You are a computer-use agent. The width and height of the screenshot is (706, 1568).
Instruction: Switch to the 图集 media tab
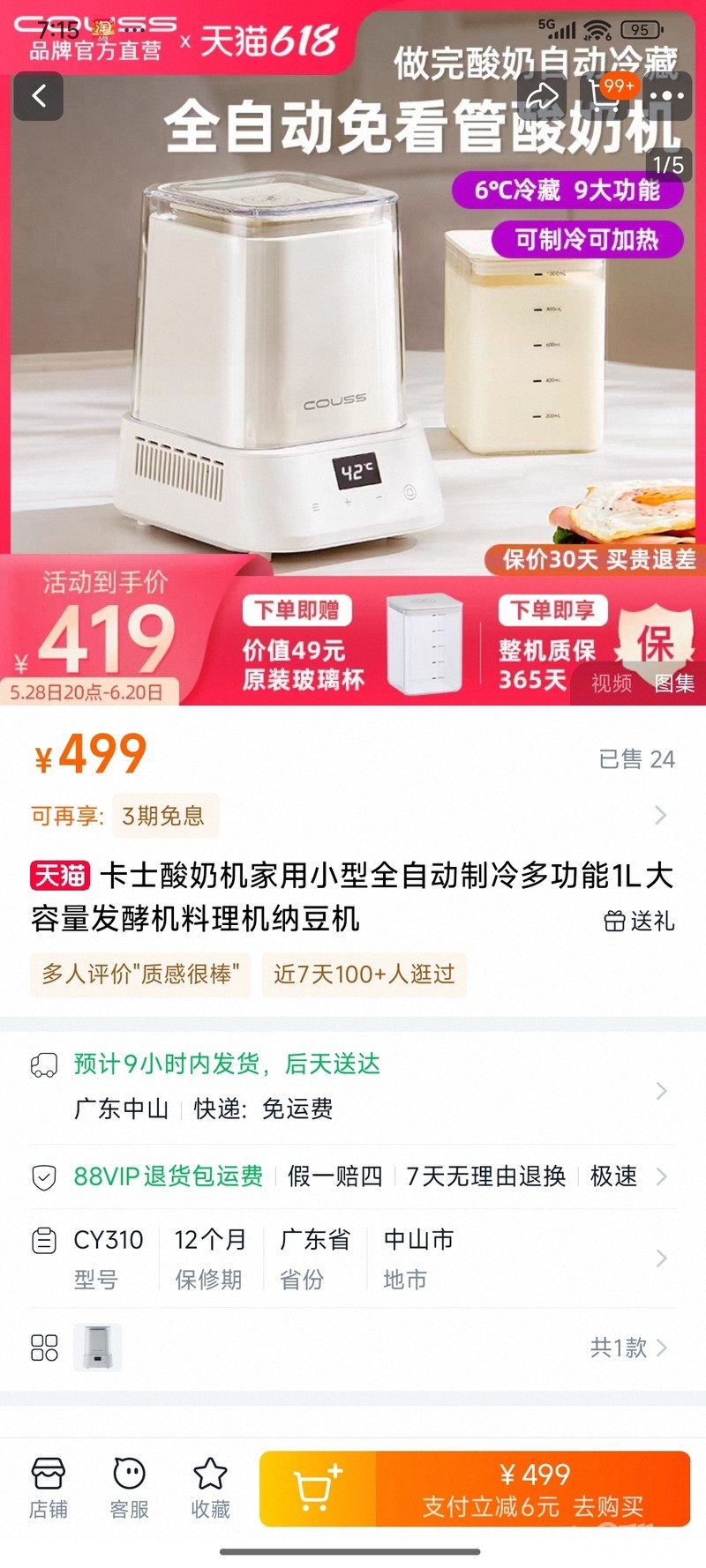point(673,683)
